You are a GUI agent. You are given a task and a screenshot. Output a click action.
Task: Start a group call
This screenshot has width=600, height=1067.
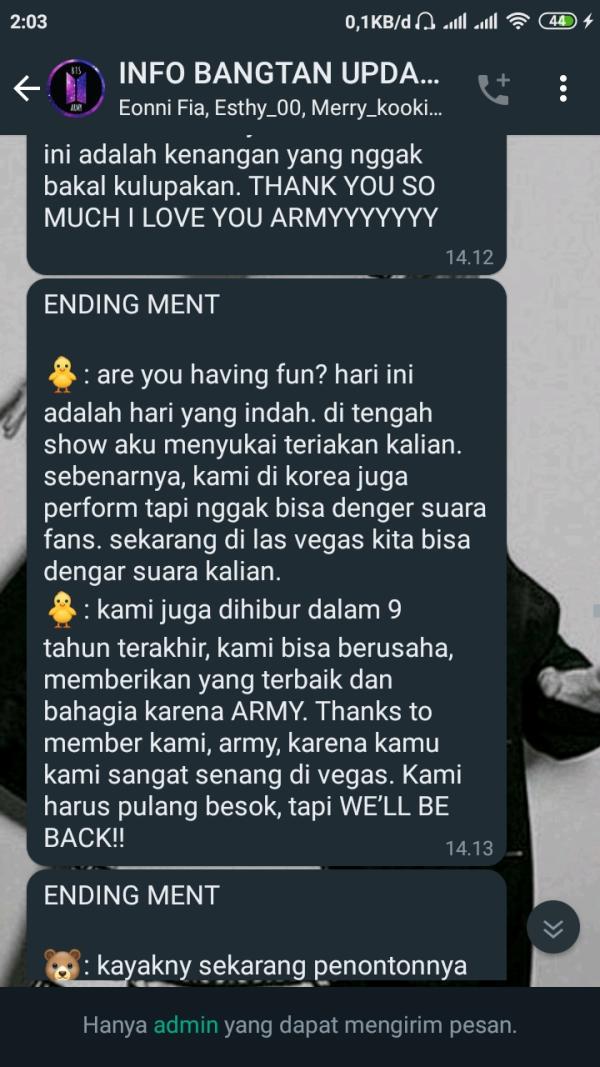click(493, 89)
